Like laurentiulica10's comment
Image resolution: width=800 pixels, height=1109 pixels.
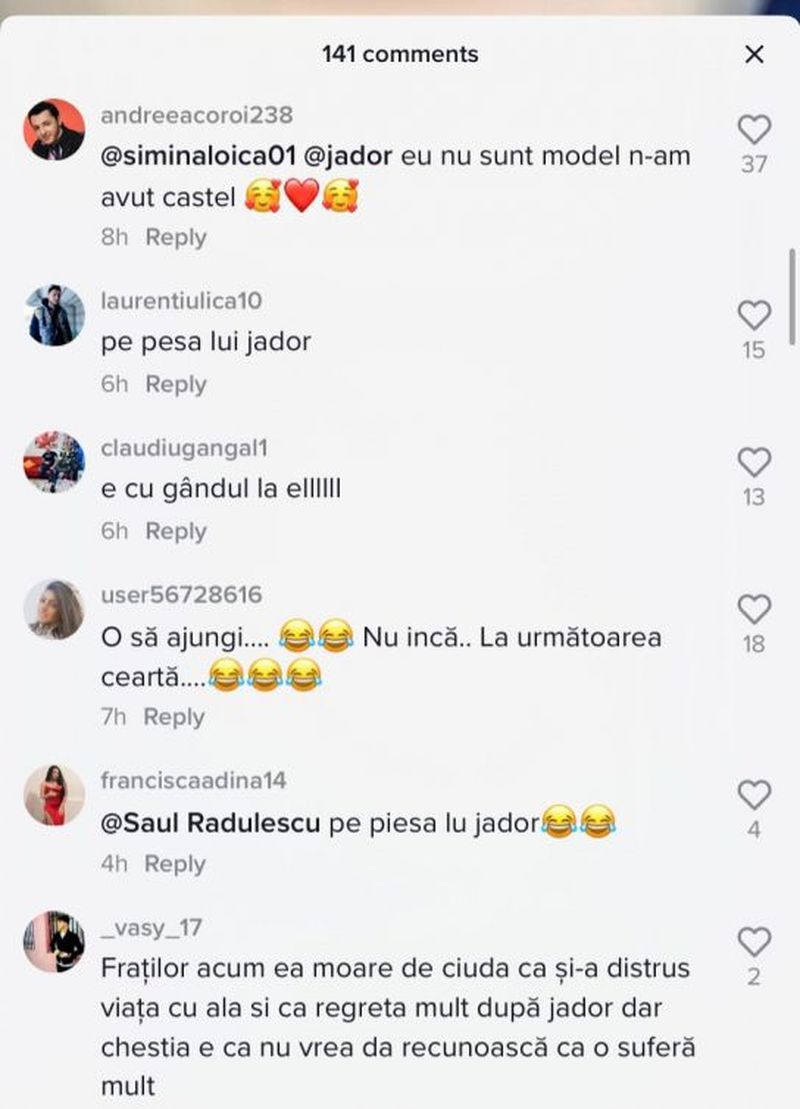point(754,316)
